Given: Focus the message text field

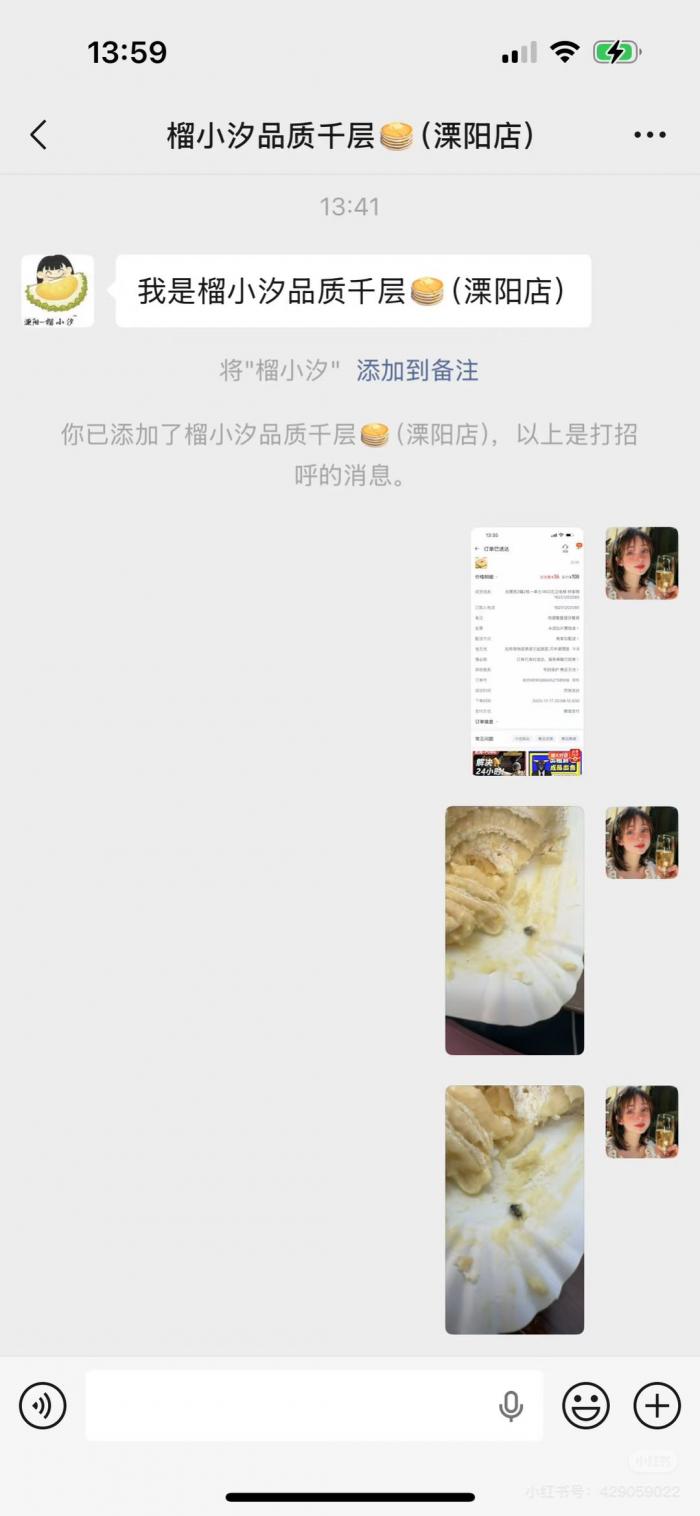Looking at the screenshot, I should (x=290, y=1405).
